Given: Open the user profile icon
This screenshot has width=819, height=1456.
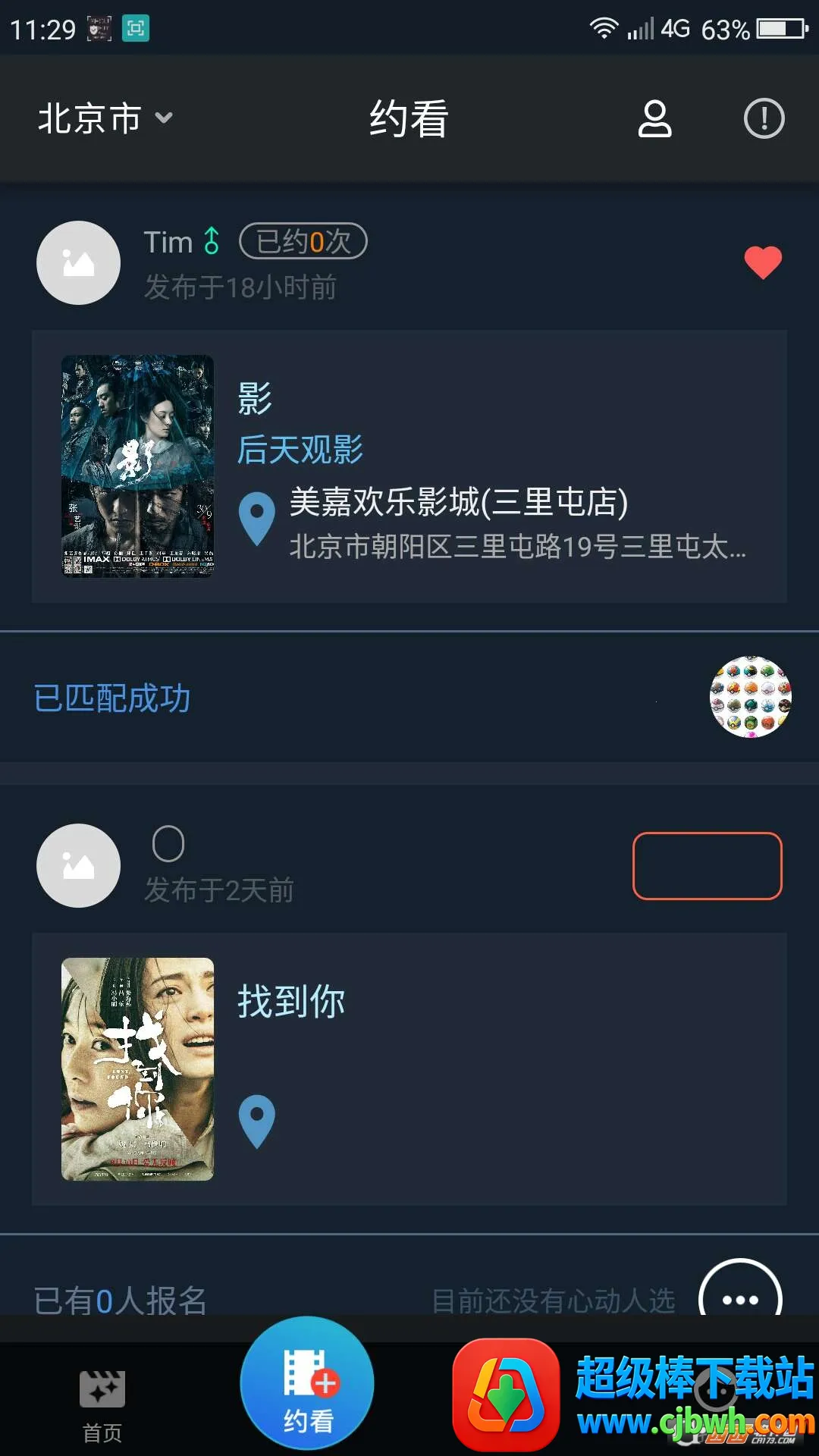Looking at the screenshot, I should click(x=654, y=119).
